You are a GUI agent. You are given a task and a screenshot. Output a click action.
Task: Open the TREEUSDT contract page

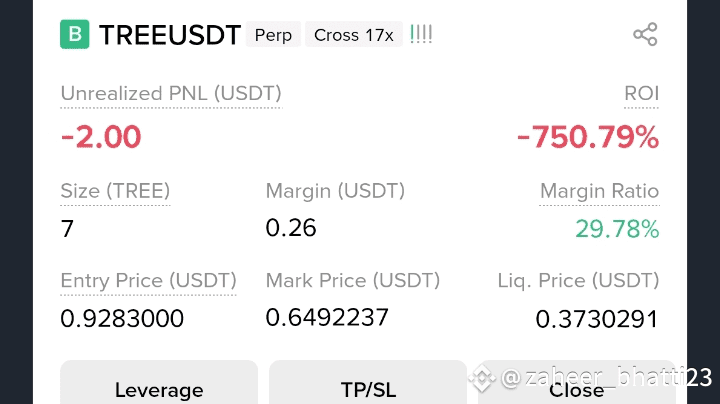(x=170, y=35)
